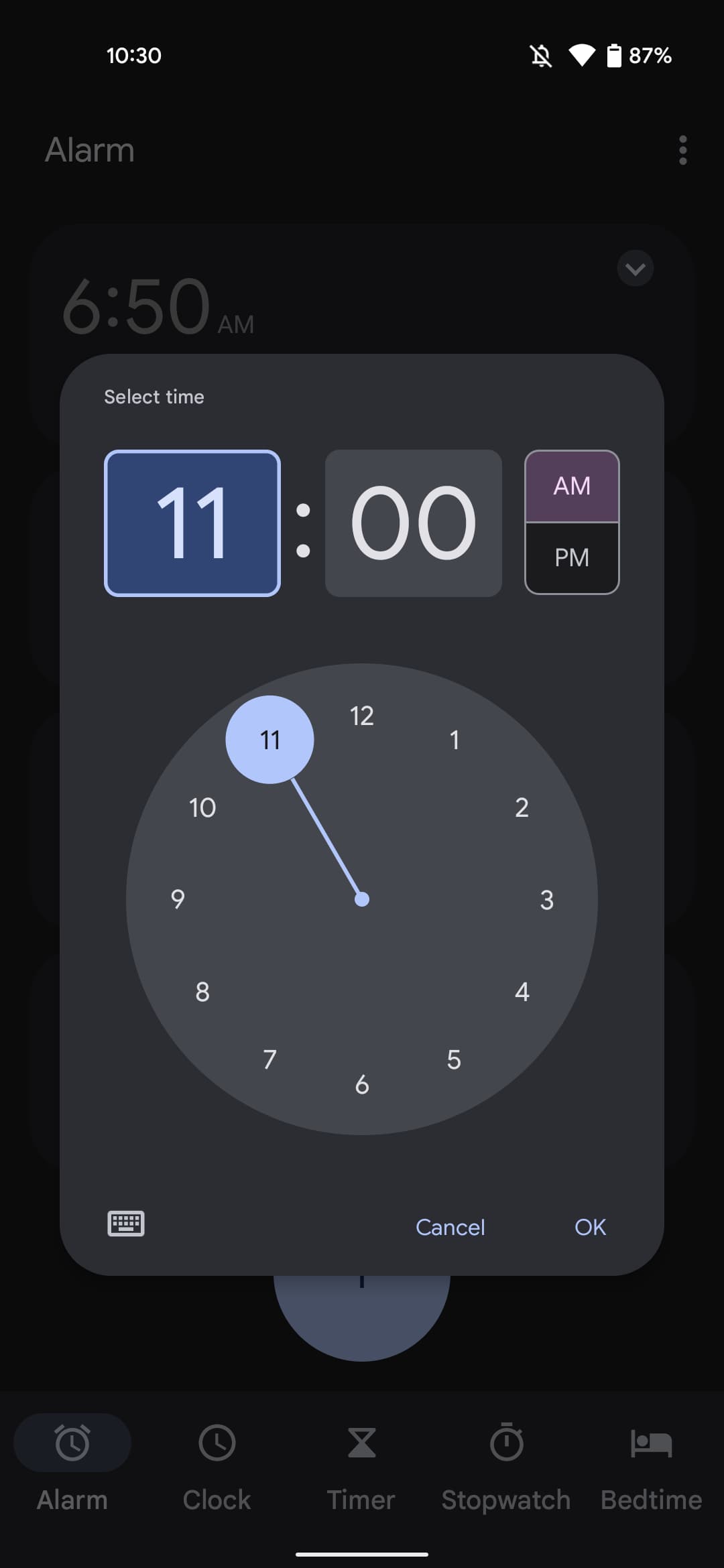This screenshot has width=724, height=1568.
Task: Select 1 on the clock face
Action: click(454, 740)
